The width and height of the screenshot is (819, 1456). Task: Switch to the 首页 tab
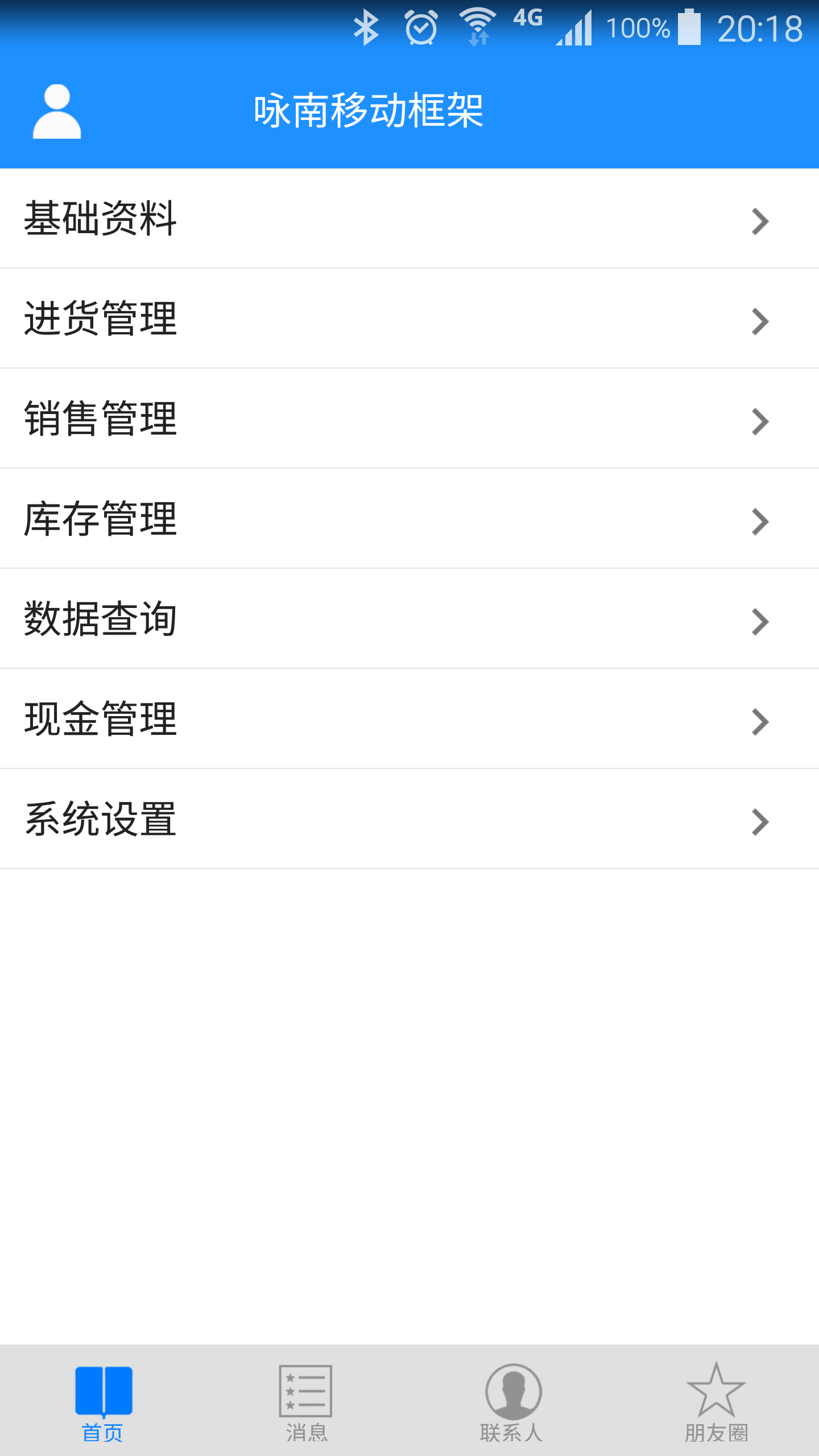coord(103,1401)
